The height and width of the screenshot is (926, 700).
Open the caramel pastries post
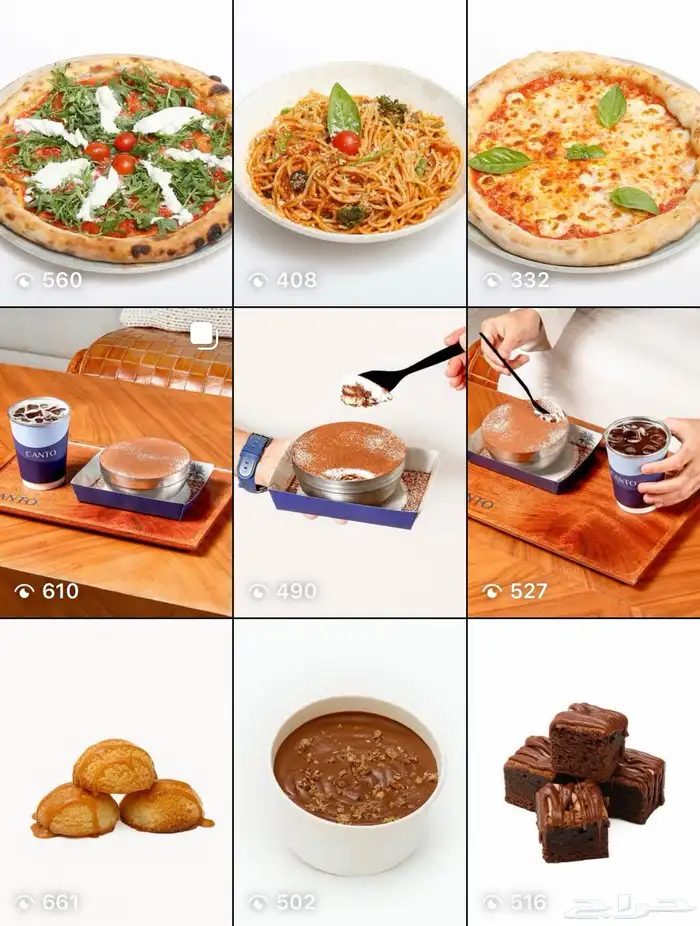click(x=115, y=772)
